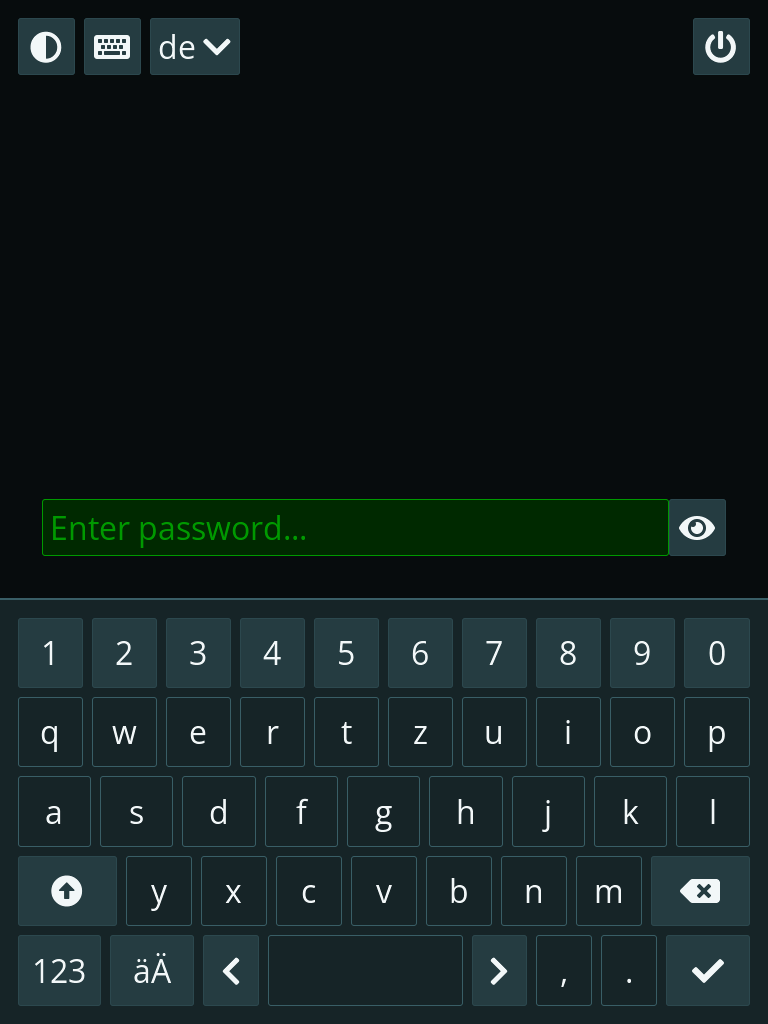
Task: Open the 'de' keyboard layout dropdown
Action: 195,47
